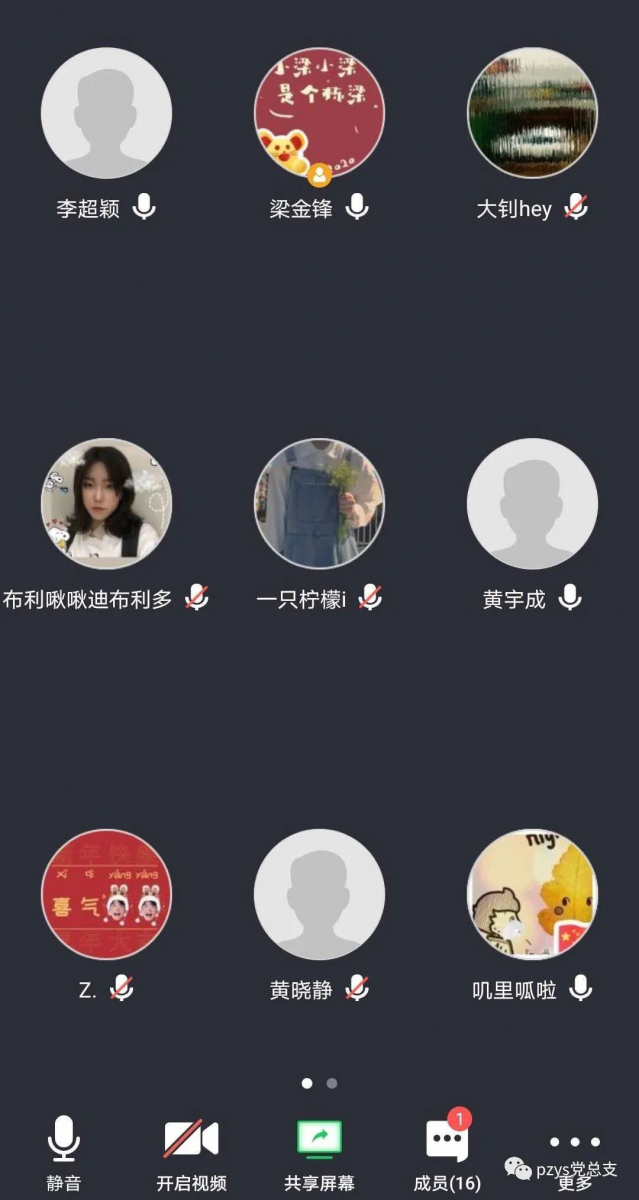This screenshot has width=639, height=1200.
Task: Tap the avatar of Z.
Action: pos(106,893)
